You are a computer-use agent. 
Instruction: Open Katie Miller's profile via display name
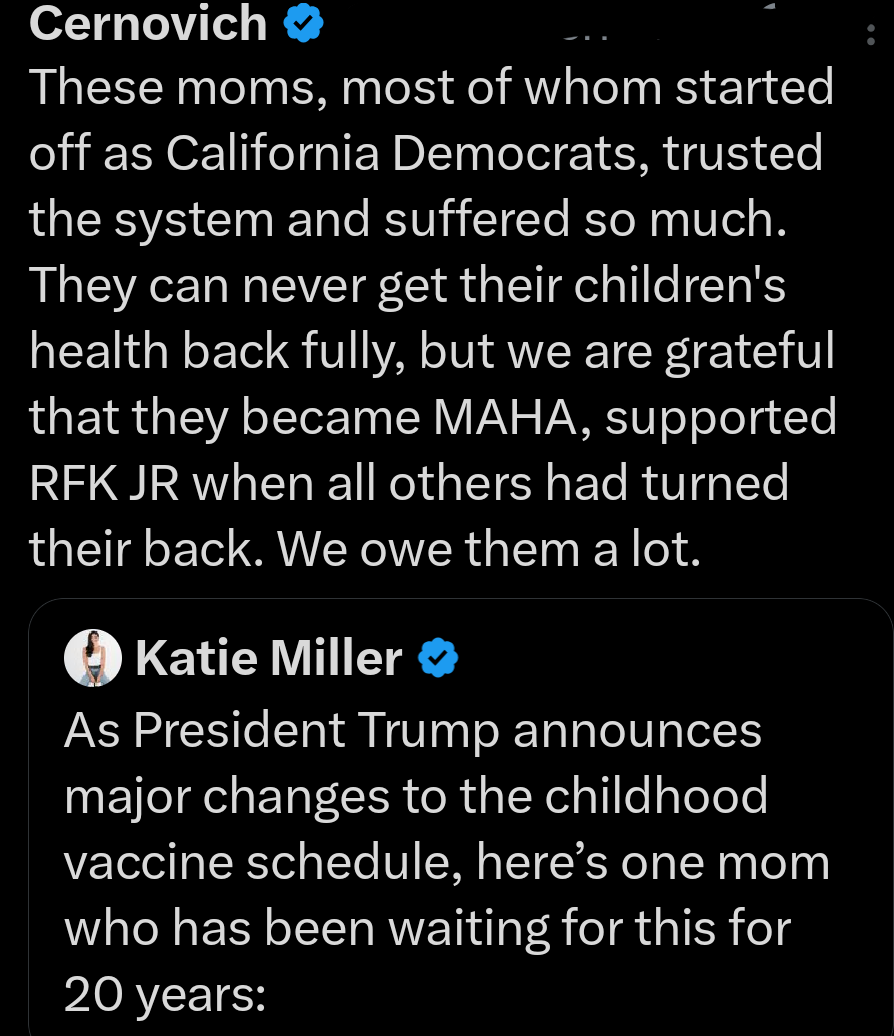267,657
